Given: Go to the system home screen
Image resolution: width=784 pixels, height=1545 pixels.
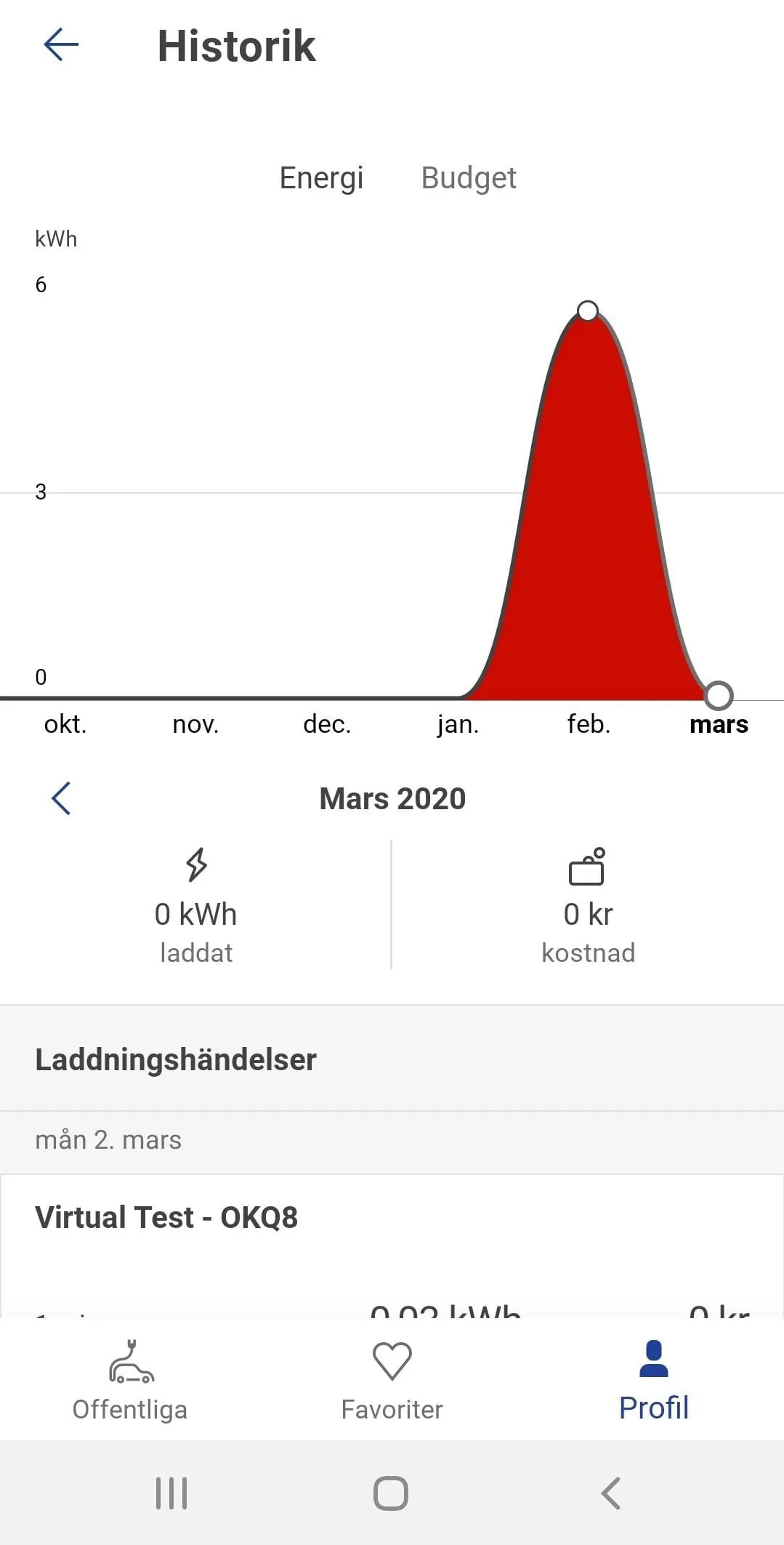Looking at the screenshot, I should [x=391, y=1493].
